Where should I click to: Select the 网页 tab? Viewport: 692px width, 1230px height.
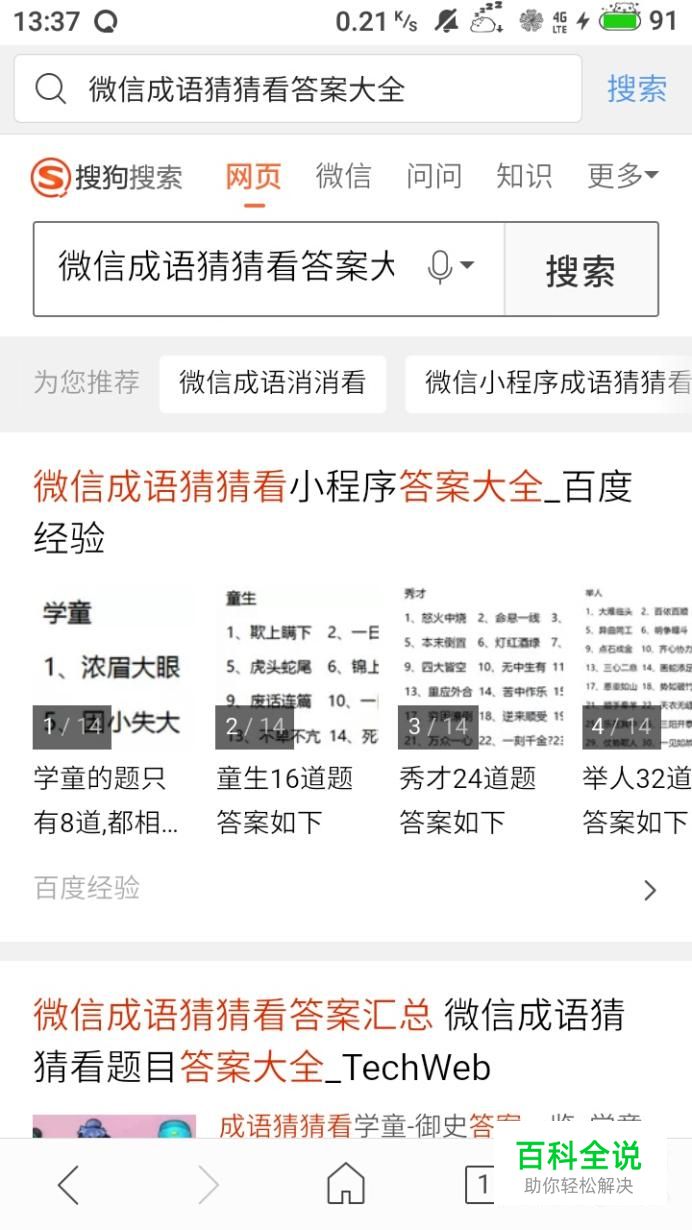click(x=253, y=176)
